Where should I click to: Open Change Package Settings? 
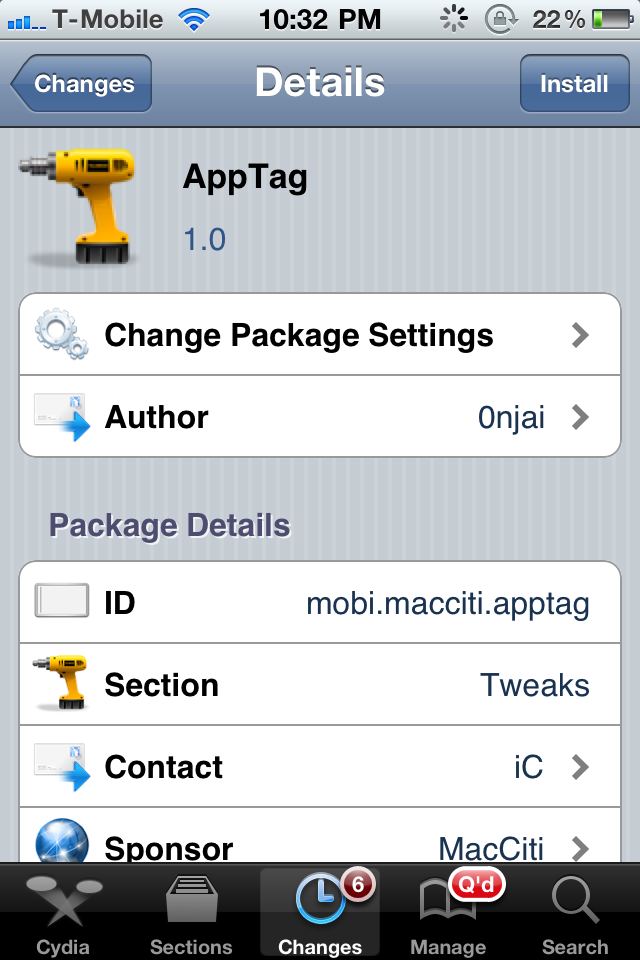click(320, 335)
